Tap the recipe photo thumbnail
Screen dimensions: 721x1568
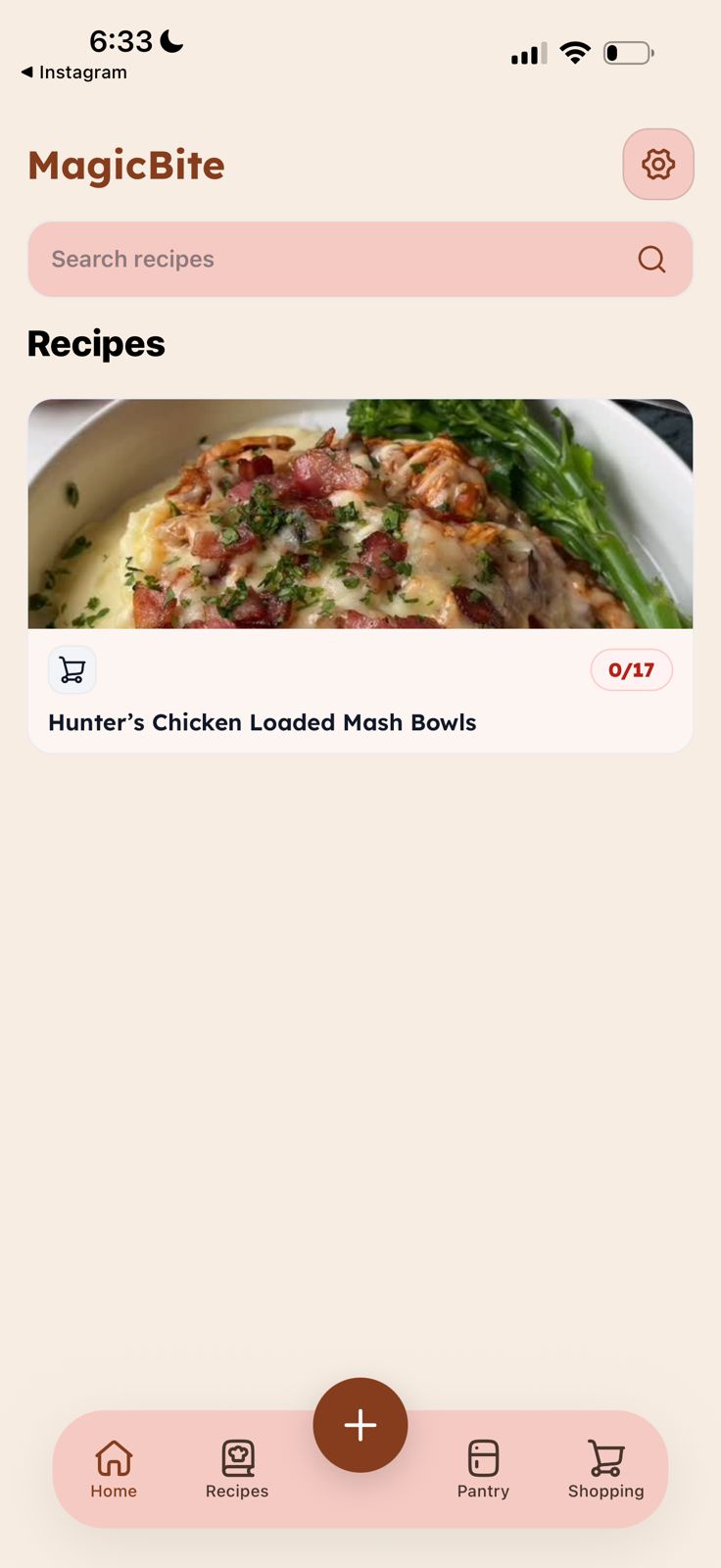point(360,513)
